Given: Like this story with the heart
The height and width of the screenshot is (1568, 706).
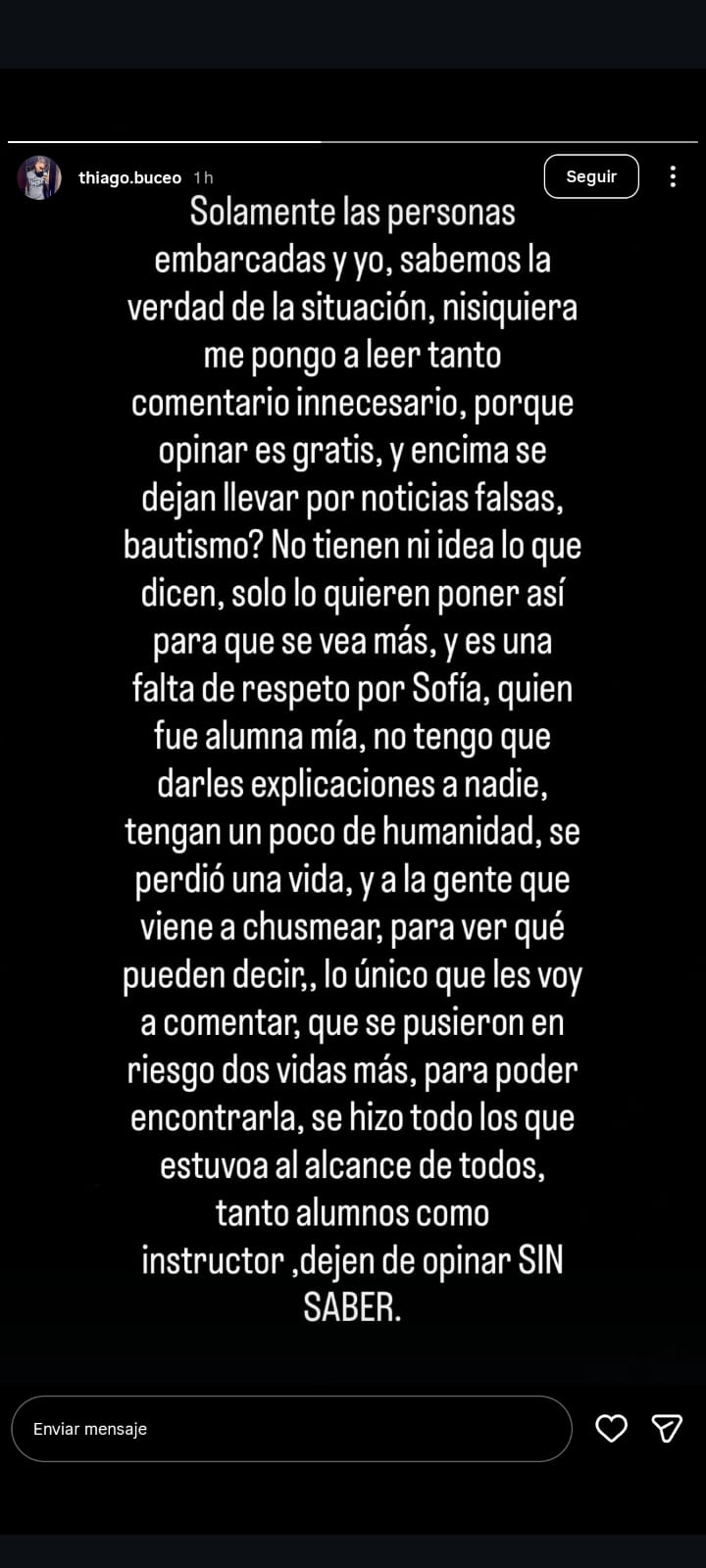Looking at the screenshot, I should coord(612,1429).
